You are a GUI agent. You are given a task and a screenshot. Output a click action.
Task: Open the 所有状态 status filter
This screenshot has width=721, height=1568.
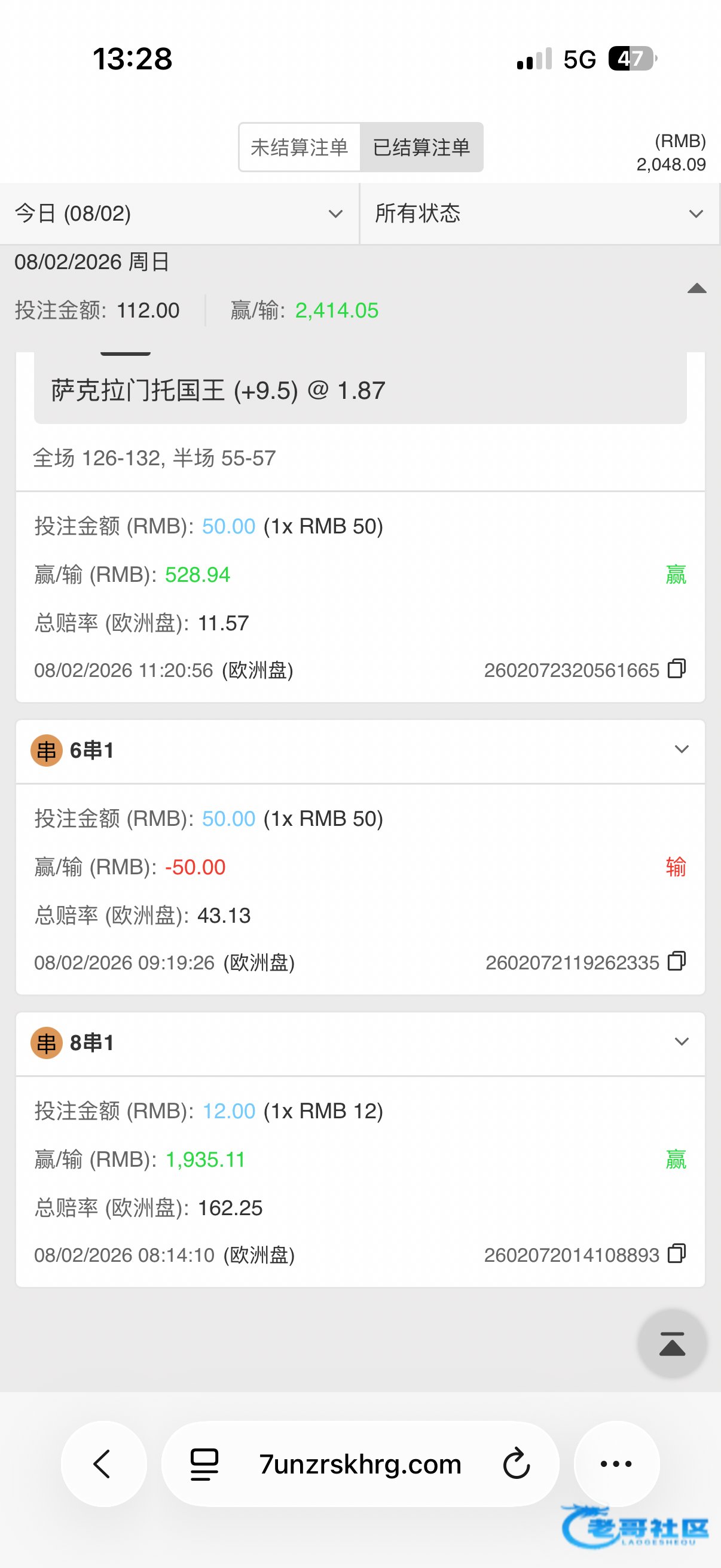point(539,213)
